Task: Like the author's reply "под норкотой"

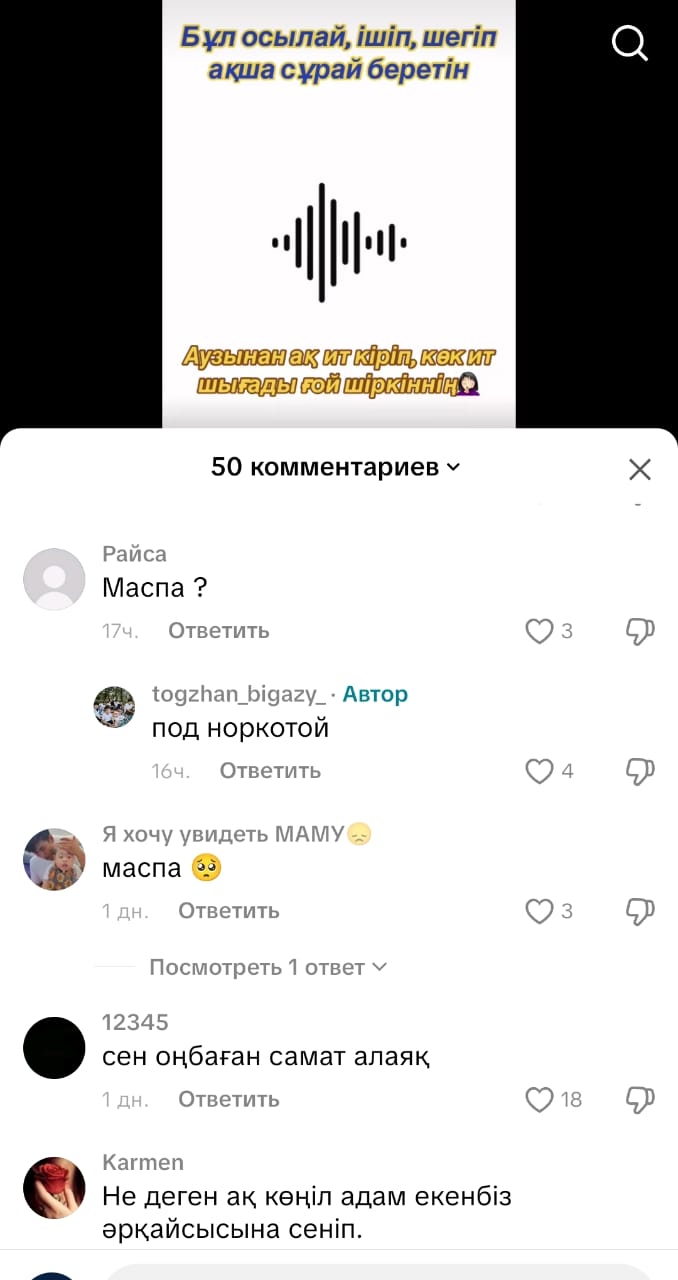Action: point(540,771)
